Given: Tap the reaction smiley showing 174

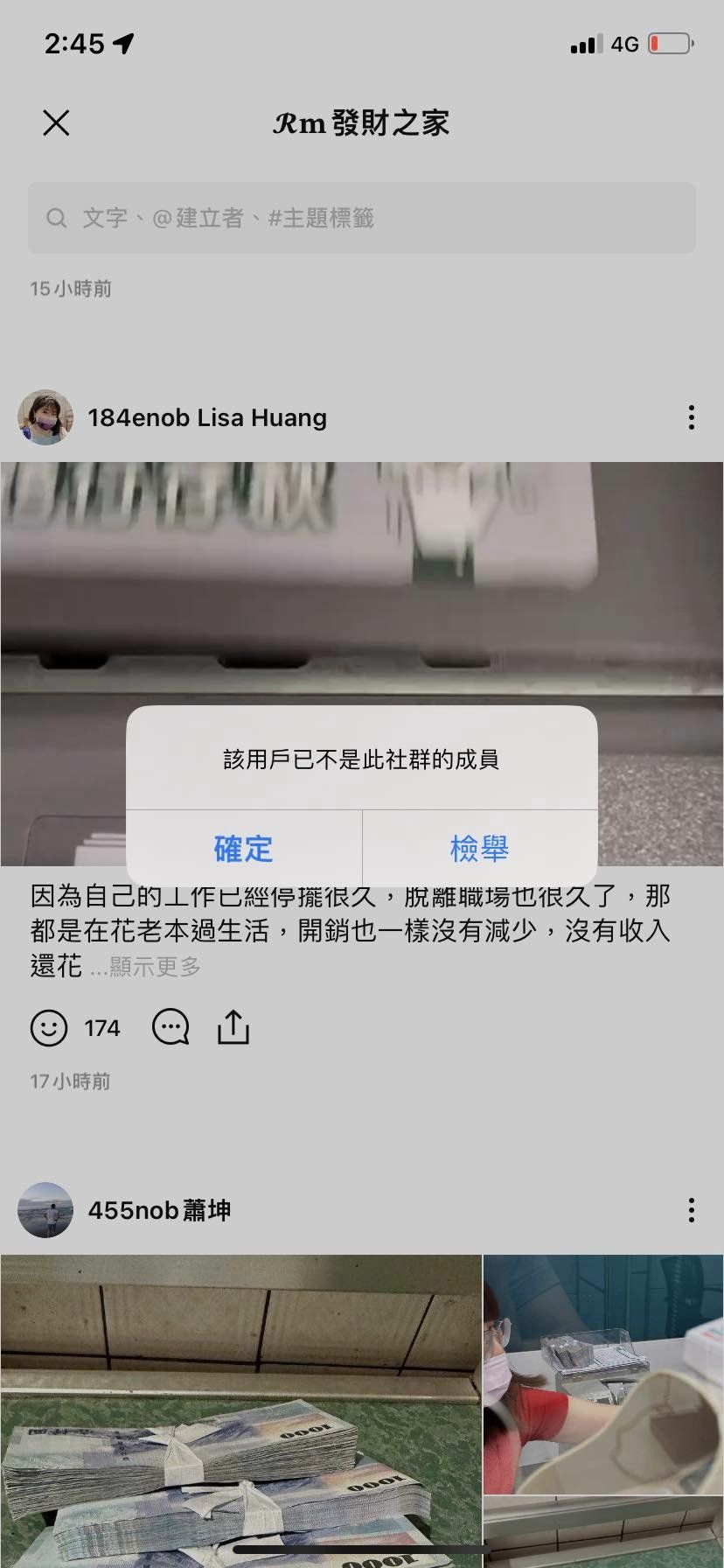Looking at the screenshot, I should coord(49,1028).
